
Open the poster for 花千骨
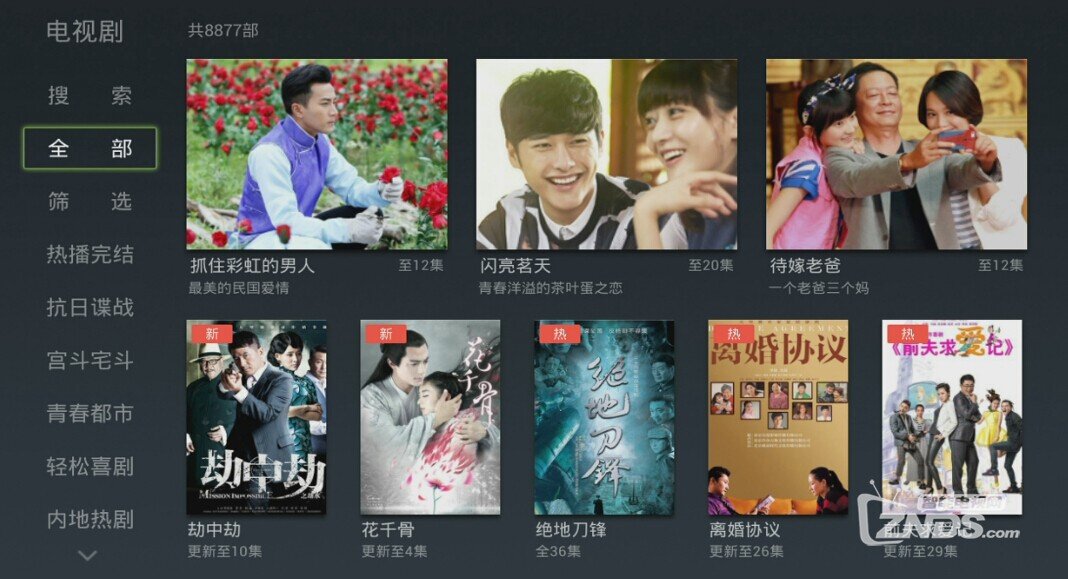(430, 417)
